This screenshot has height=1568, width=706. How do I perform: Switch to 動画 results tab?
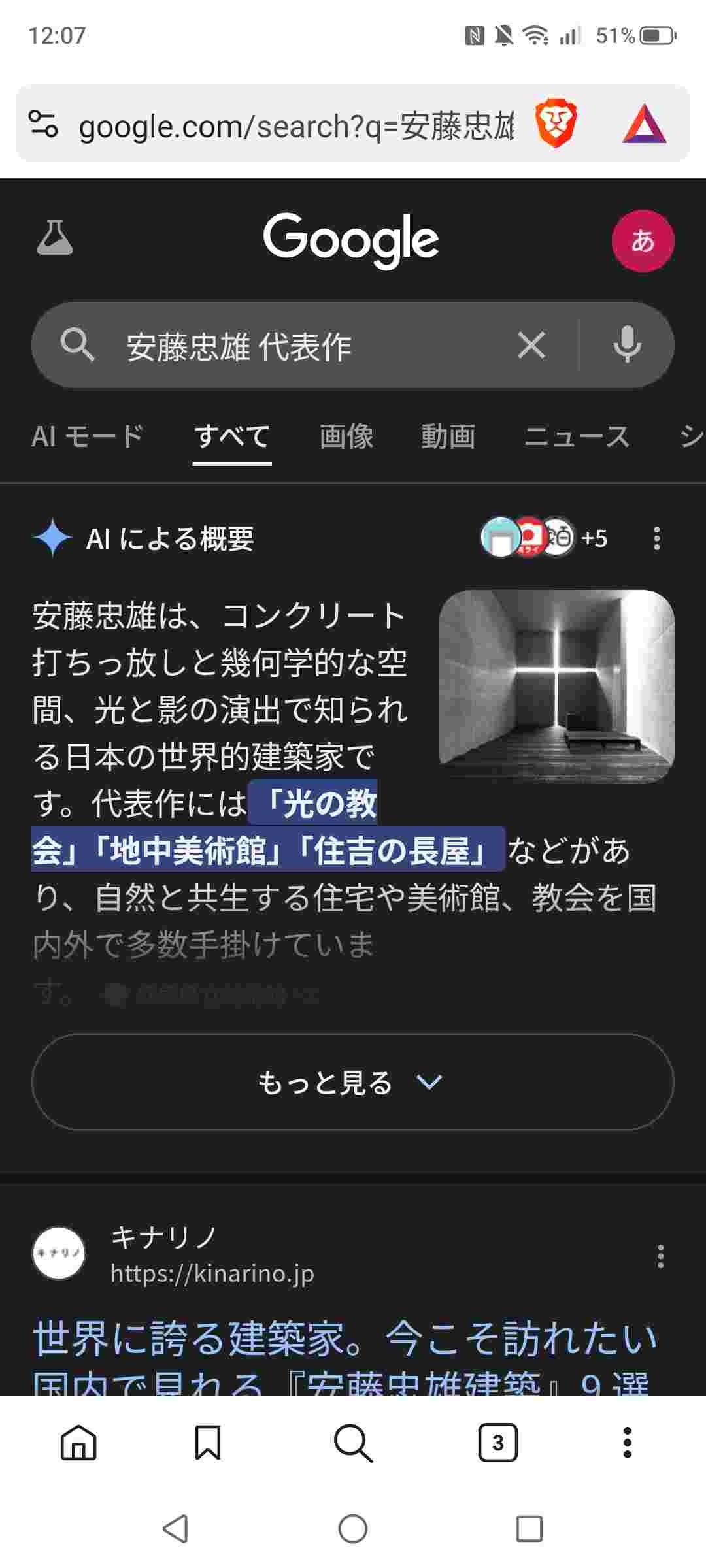[448, 436]
